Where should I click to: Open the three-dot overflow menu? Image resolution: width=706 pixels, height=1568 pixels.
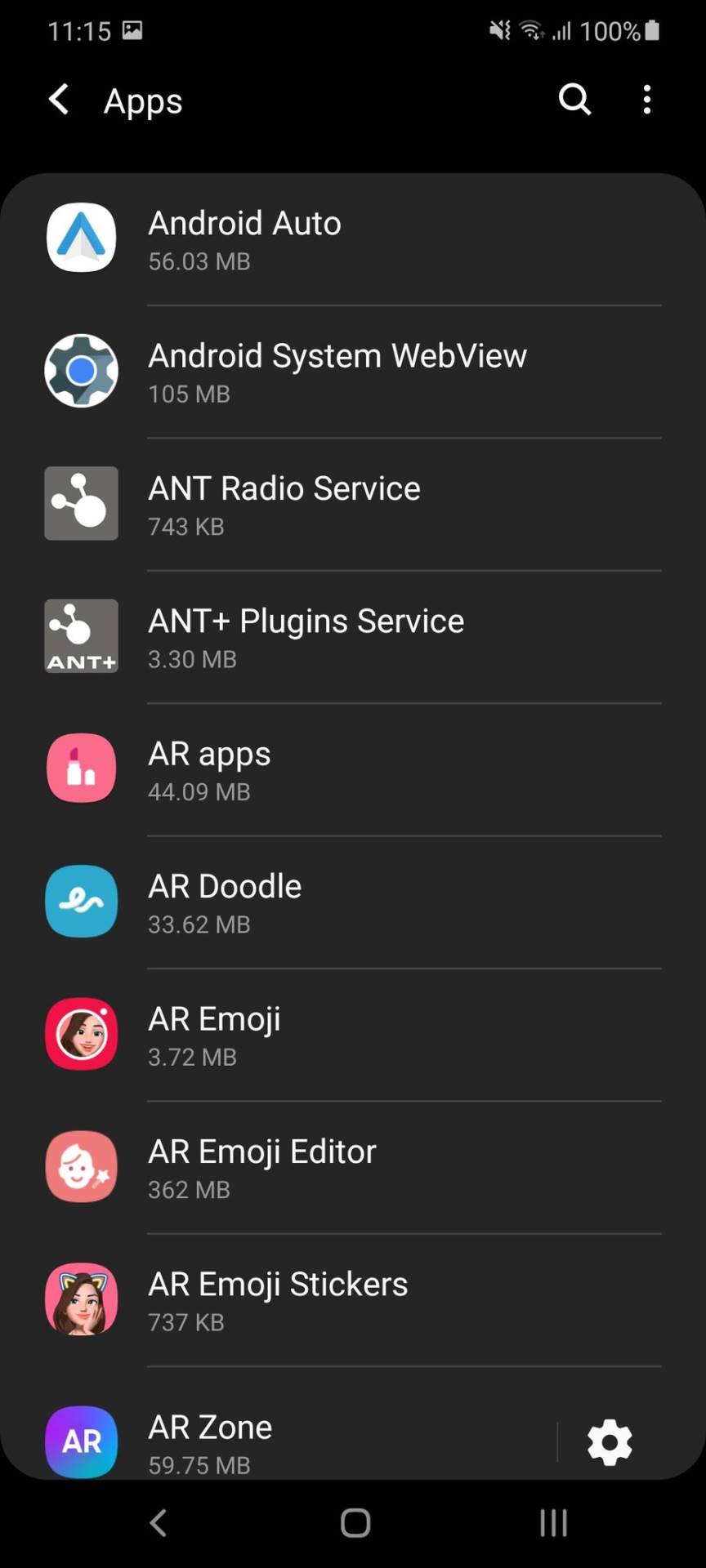tap(647, 100)
